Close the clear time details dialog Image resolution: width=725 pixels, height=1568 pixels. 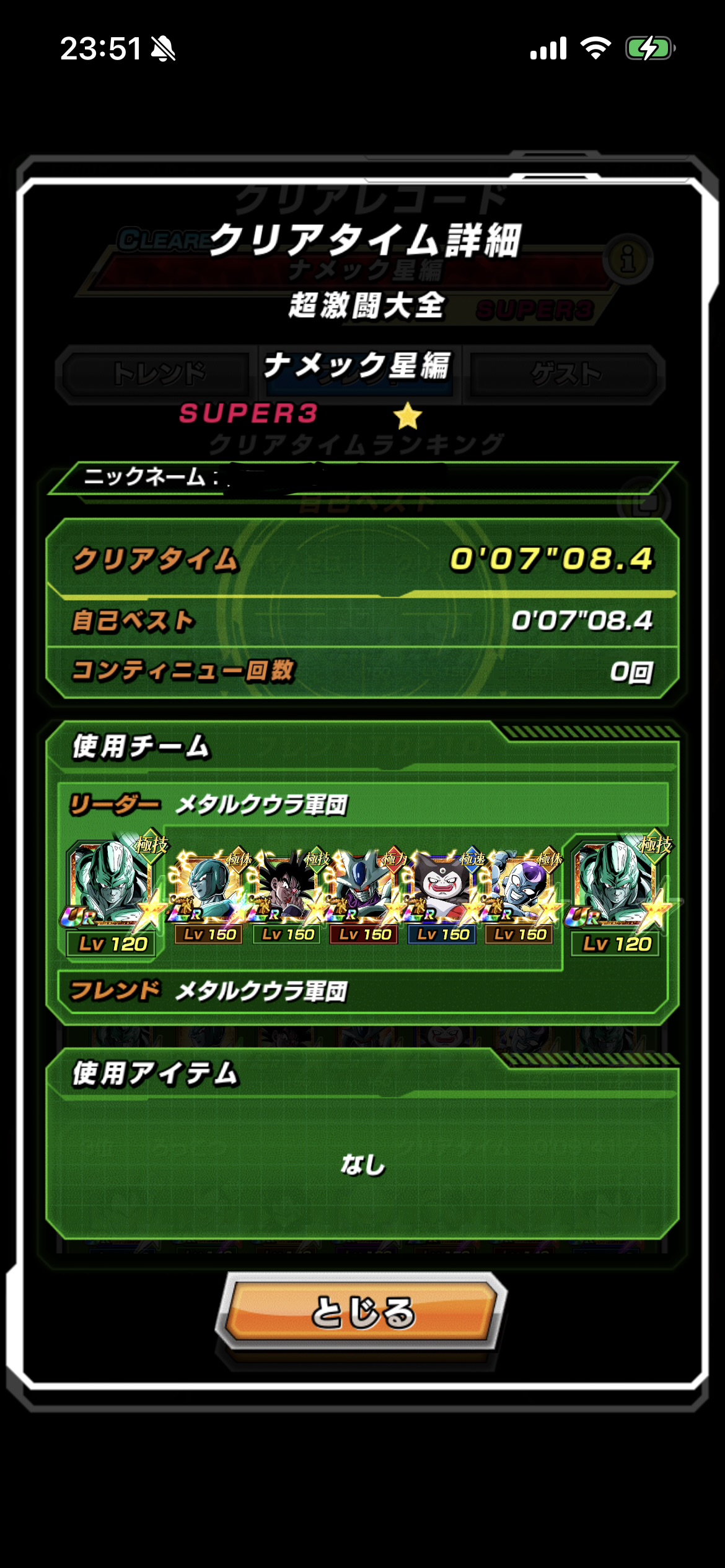click(x=362, y=1312)
